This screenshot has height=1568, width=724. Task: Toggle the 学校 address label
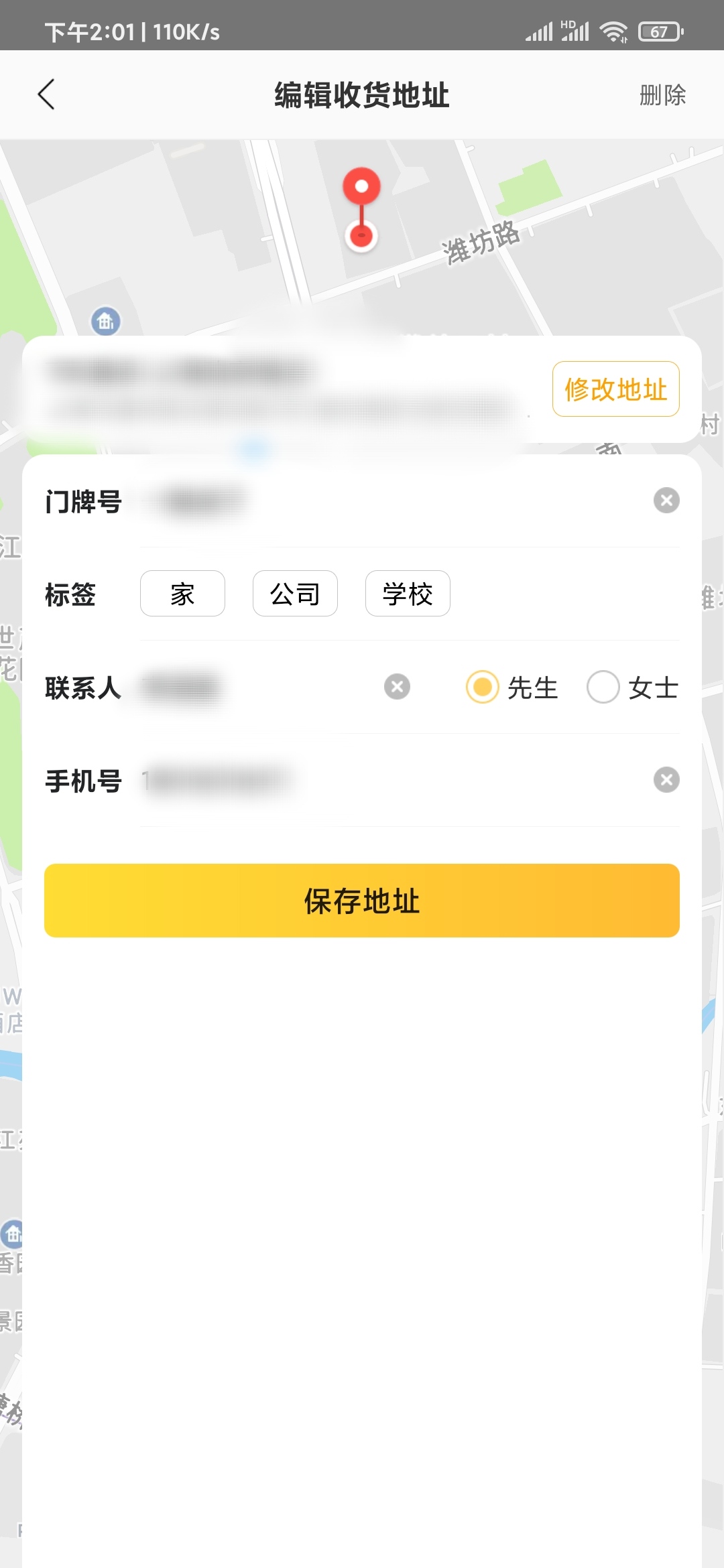click(407, 593)
